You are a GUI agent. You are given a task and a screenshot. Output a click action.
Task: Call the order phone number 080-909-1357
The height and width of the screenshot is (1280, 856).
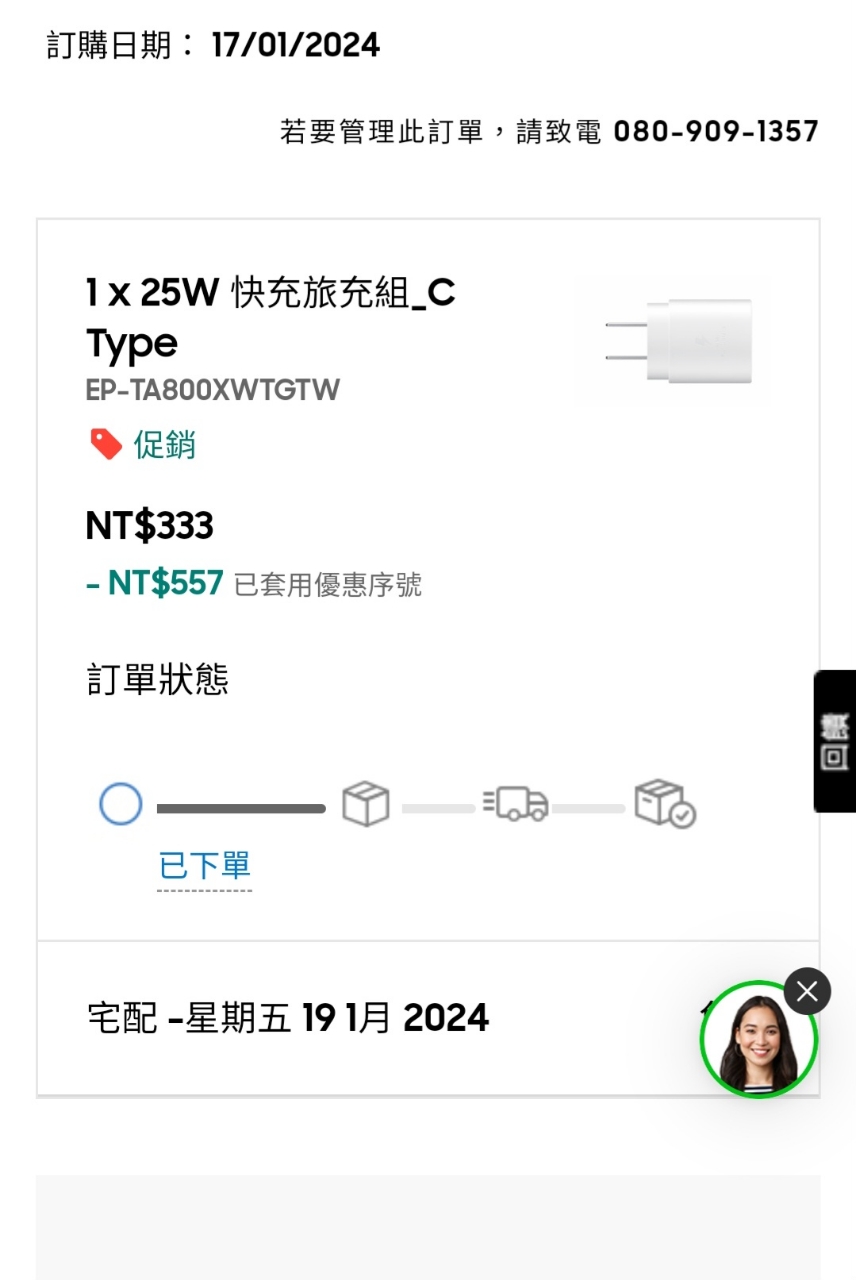click(715, 131)
